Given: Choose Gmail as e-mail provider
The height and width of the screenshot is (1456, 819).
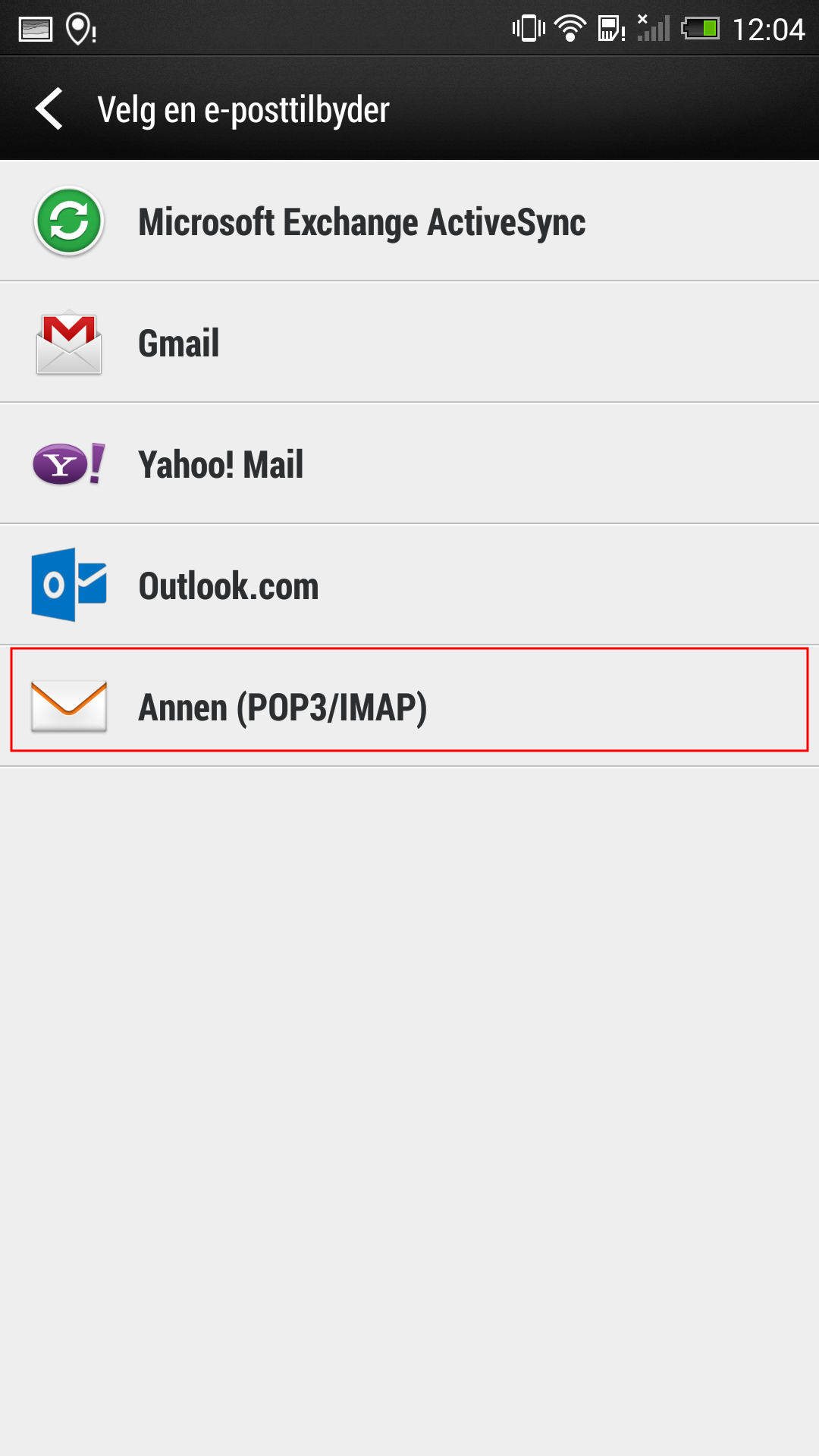Looking at the screenshot, I should point(409,343).
